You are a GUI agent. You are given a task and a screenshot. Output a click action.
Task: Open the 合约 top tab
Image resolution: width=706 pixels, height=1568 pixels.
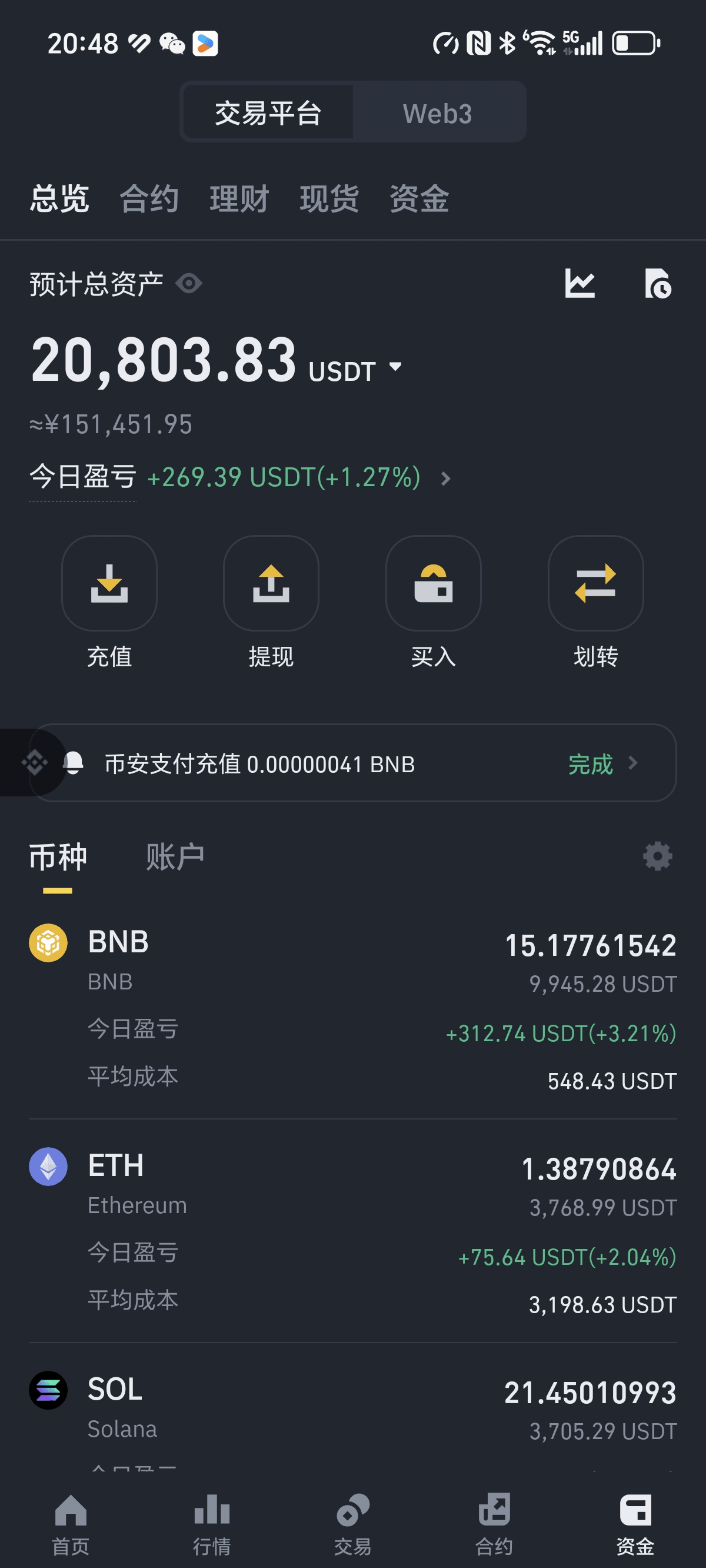tap(149, 198)
